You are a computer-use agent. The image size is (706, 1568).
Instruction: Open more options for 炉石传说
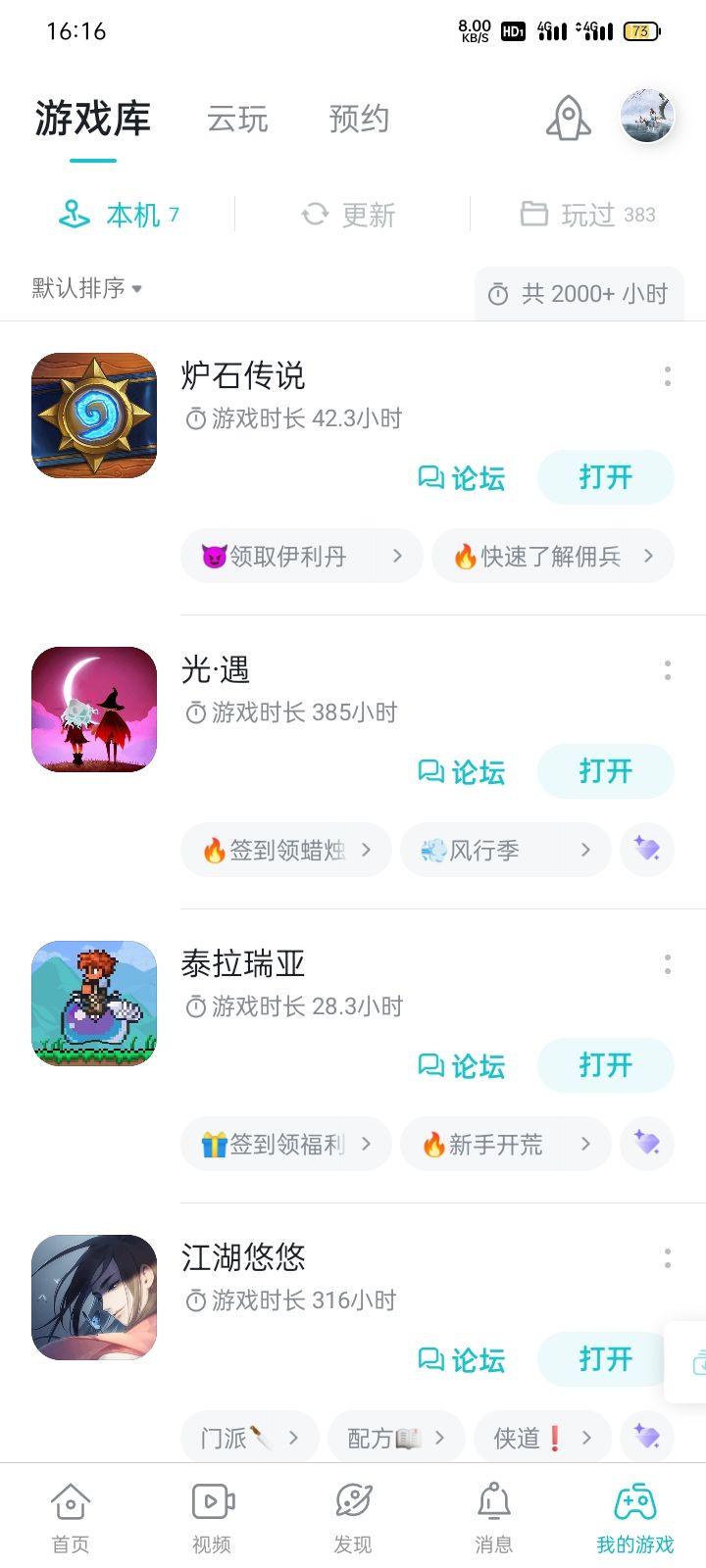[667, 375]
